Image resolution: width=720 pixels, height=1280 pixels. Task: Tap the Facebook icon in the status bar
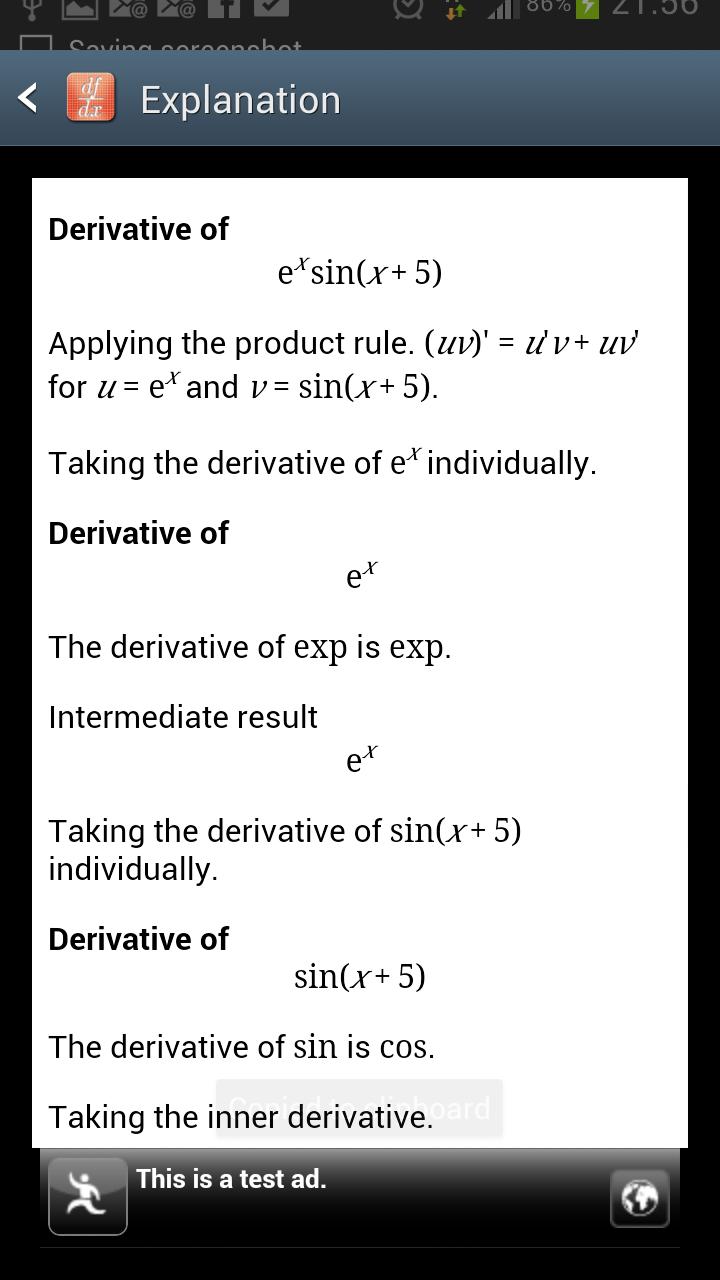[226, 12]
